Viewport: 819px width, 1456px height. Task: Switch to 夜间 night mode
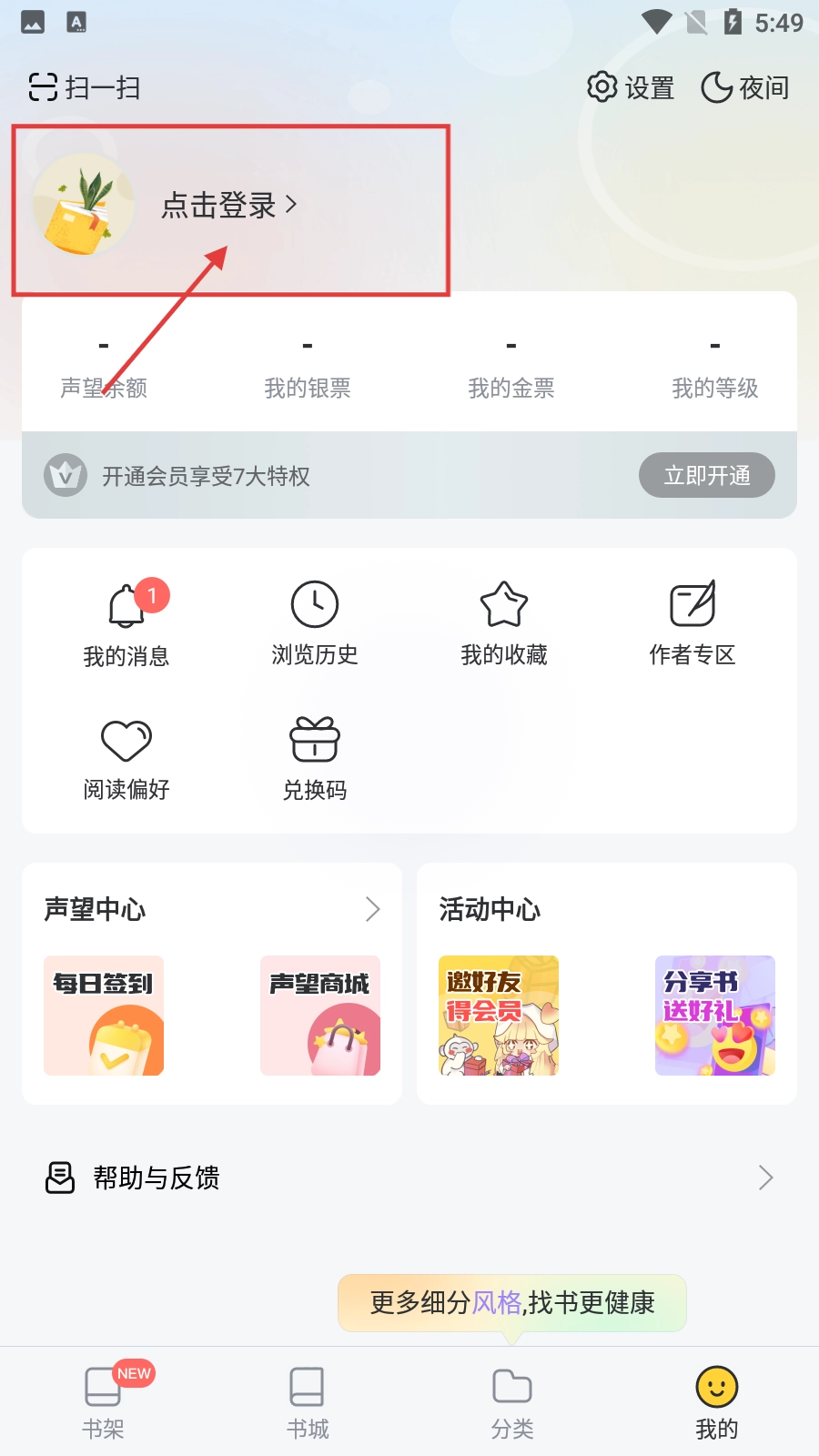coord(745,87)
